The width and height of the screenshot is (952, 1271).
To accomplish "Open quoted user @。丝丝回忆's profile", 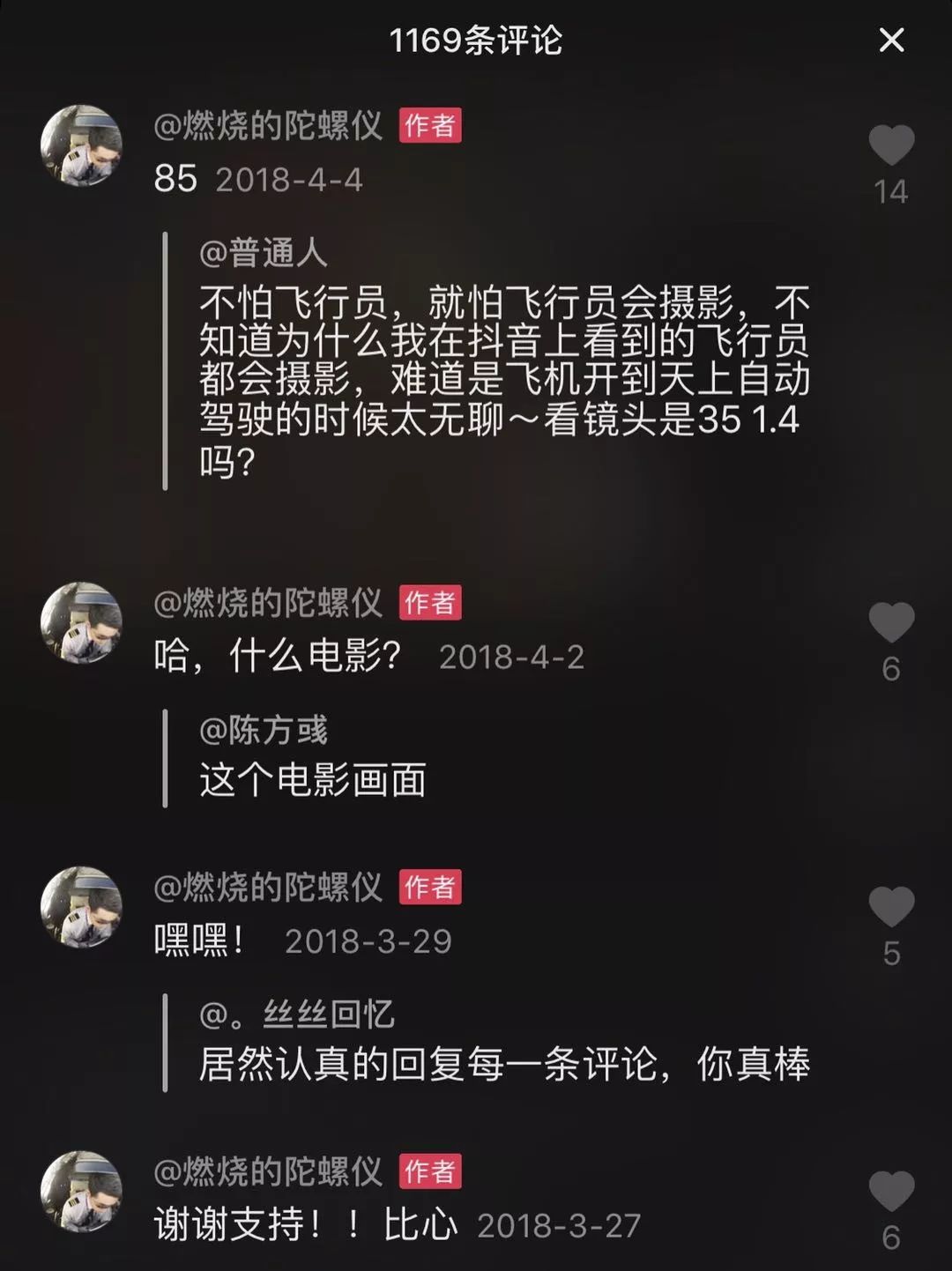I will [x=296, y=1015].
